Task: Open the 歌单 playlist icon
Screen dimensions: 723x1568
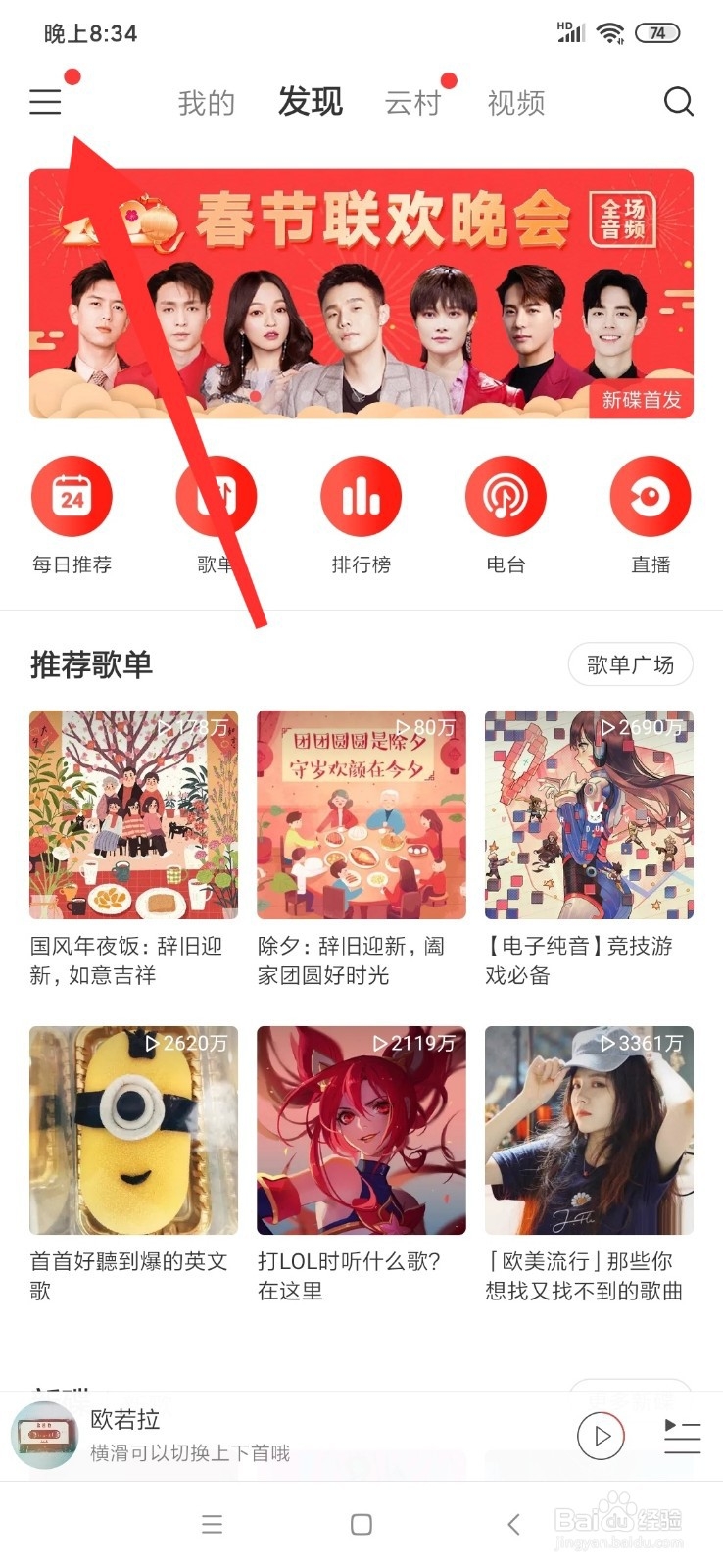Action: click(216, 496)
